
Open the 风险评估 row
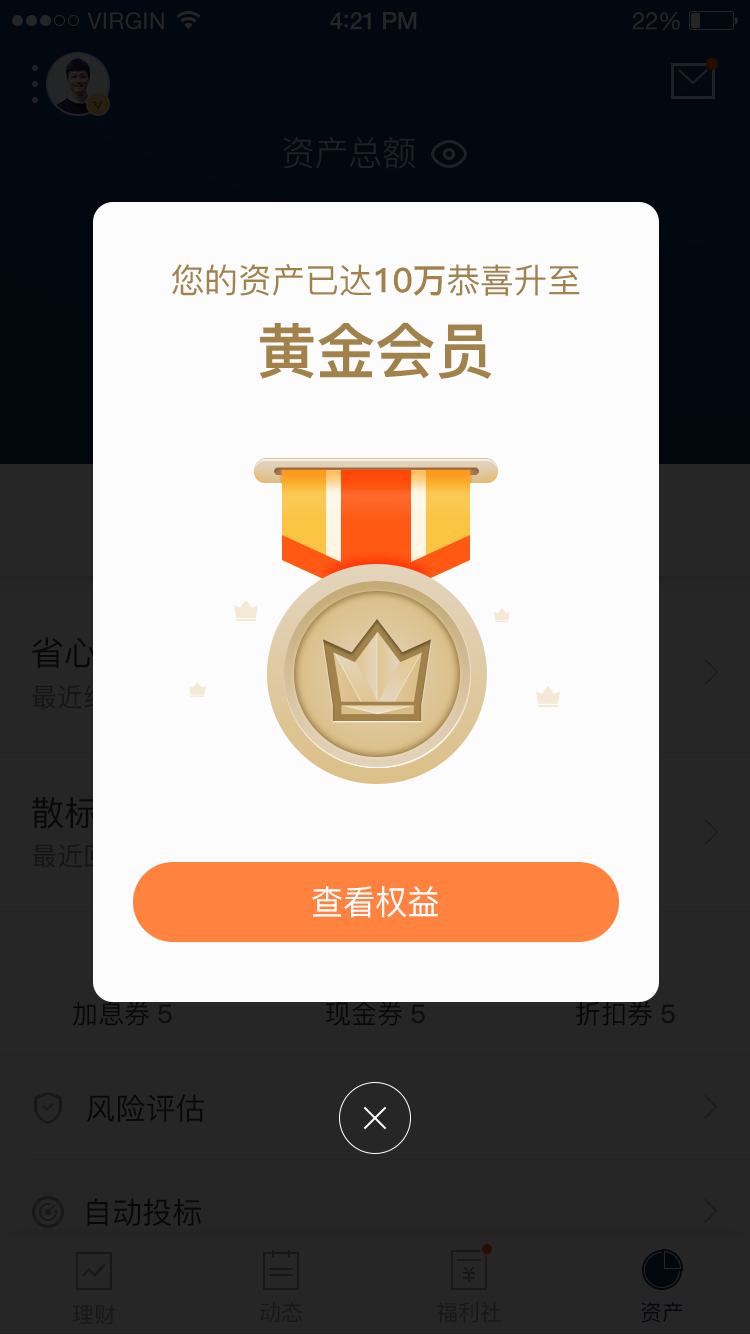tap(375, 1108)
